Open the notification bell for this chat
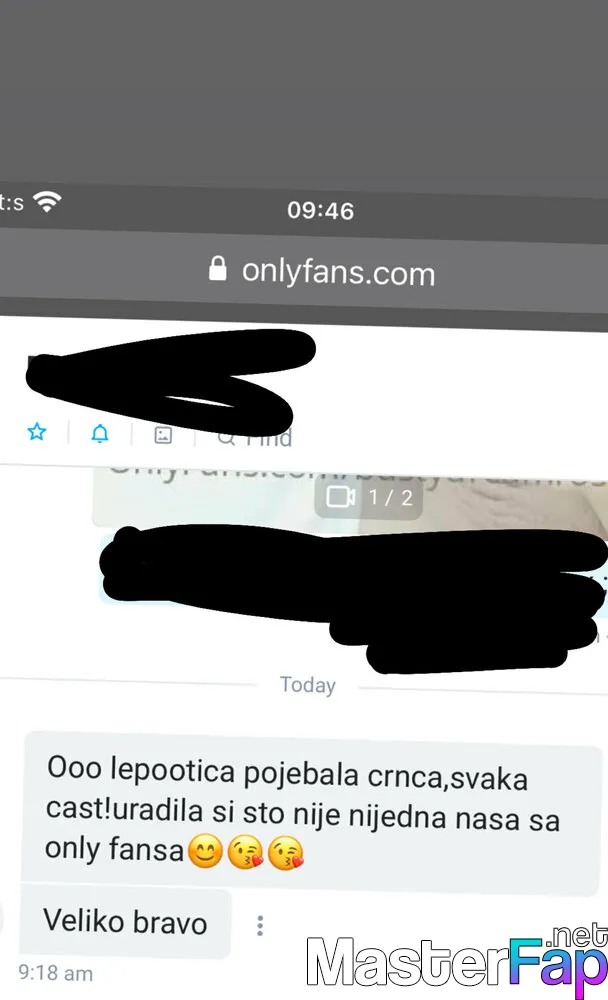This screenshot has height=1000, width=608. (x=100, y=434)
